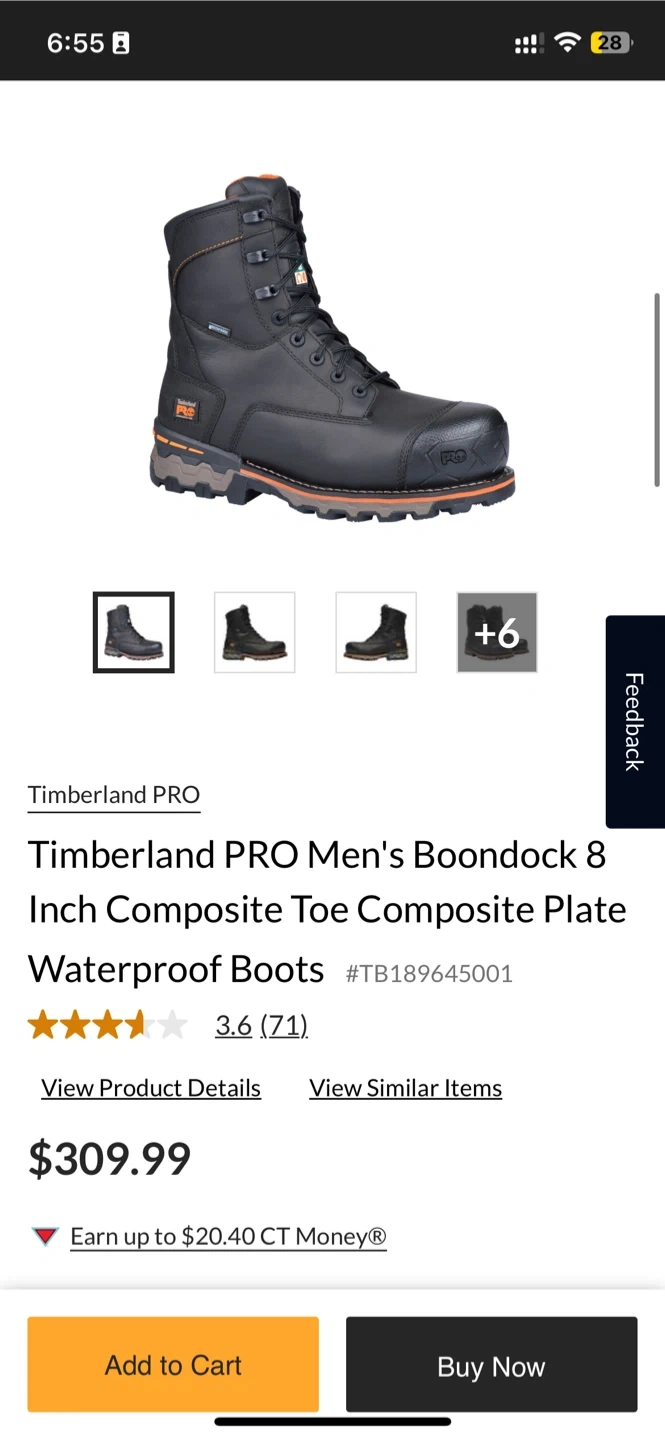
Task: Open the 3.6 (71) rating reviews
Action: (x=261, y=1025)
